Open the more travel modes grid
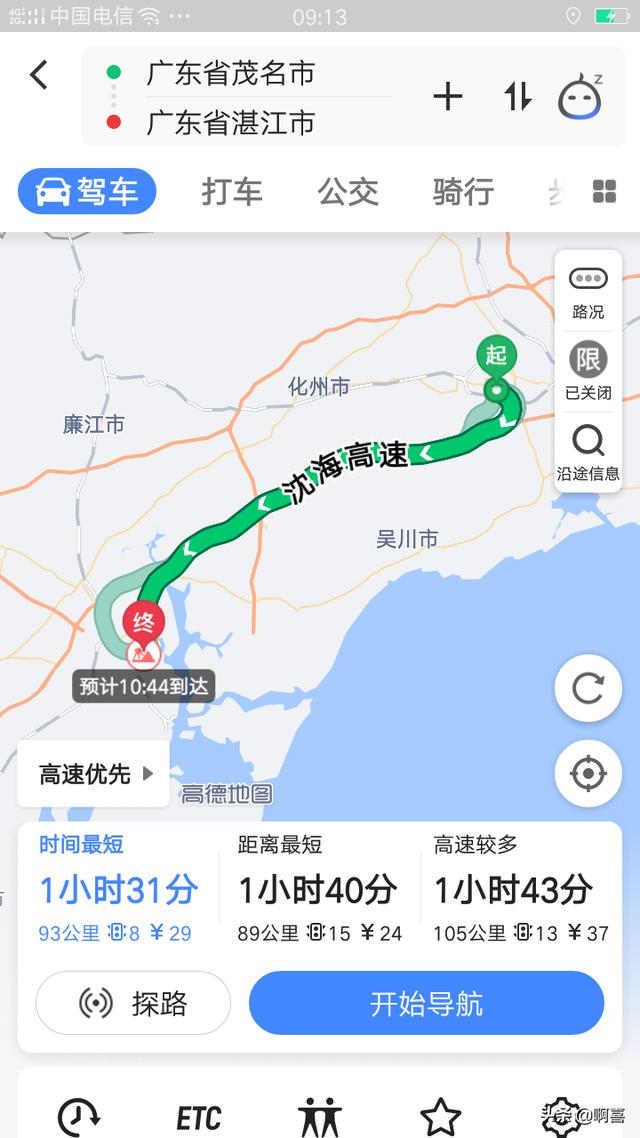Image resolution: width=640 pixels, height=1138 pixels. [x=604, y=192]
